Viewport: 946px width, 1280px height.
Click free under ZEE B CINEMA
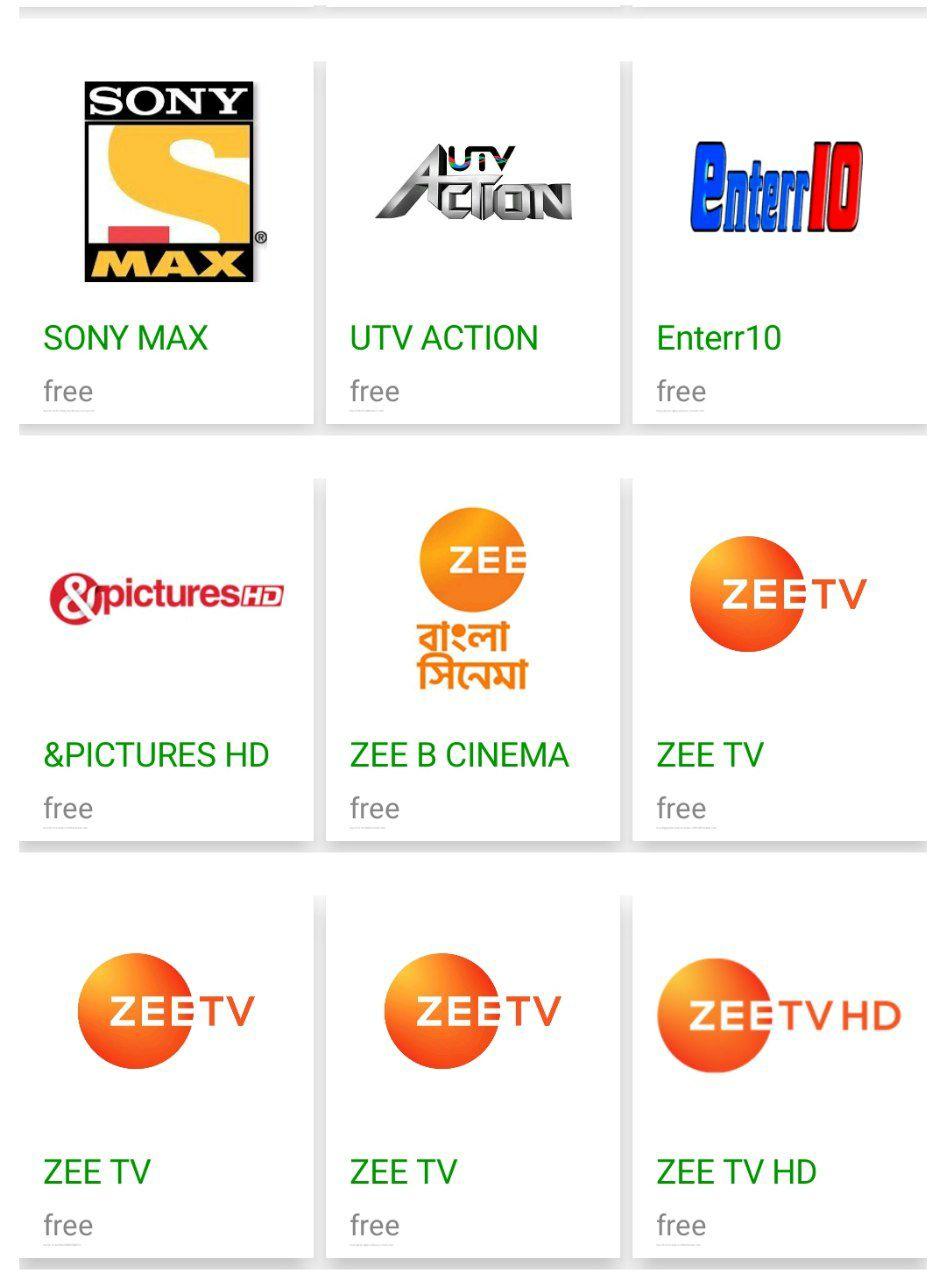(x=374, y=808)
